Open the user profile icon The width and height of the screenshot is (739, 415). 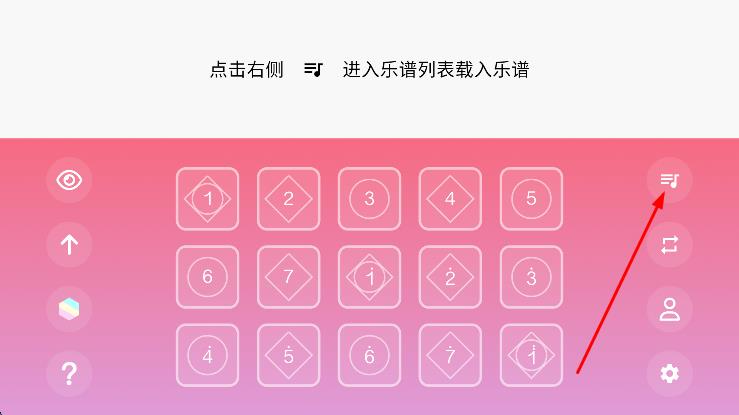point(669,309)
